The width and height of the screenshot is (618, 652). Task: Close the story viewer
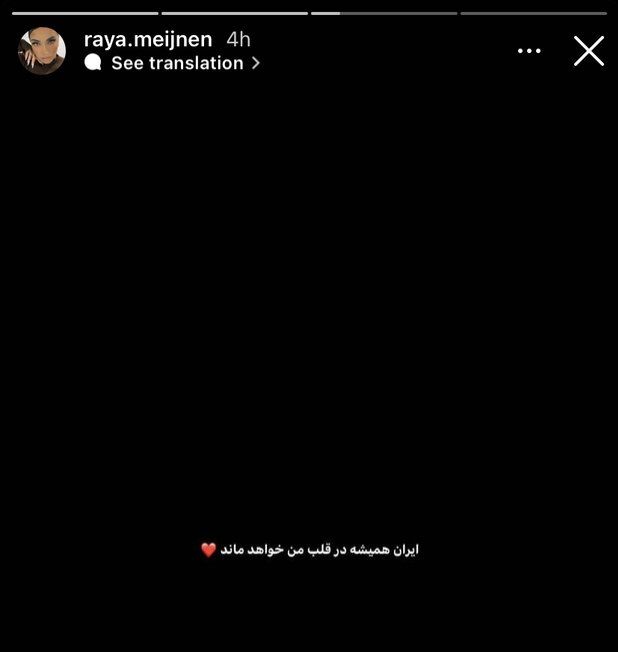tap(588, 51)
